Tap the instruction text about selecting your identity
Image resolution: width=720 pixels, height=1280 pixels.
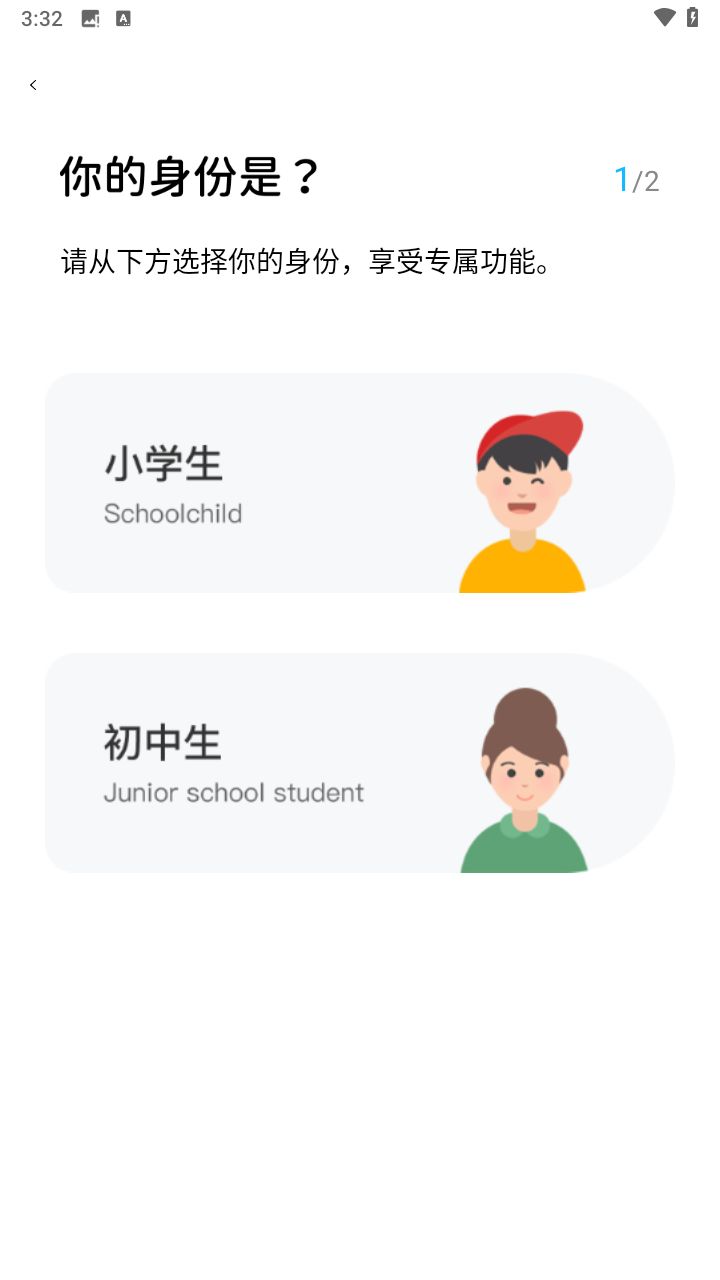[x=305, y=262]
